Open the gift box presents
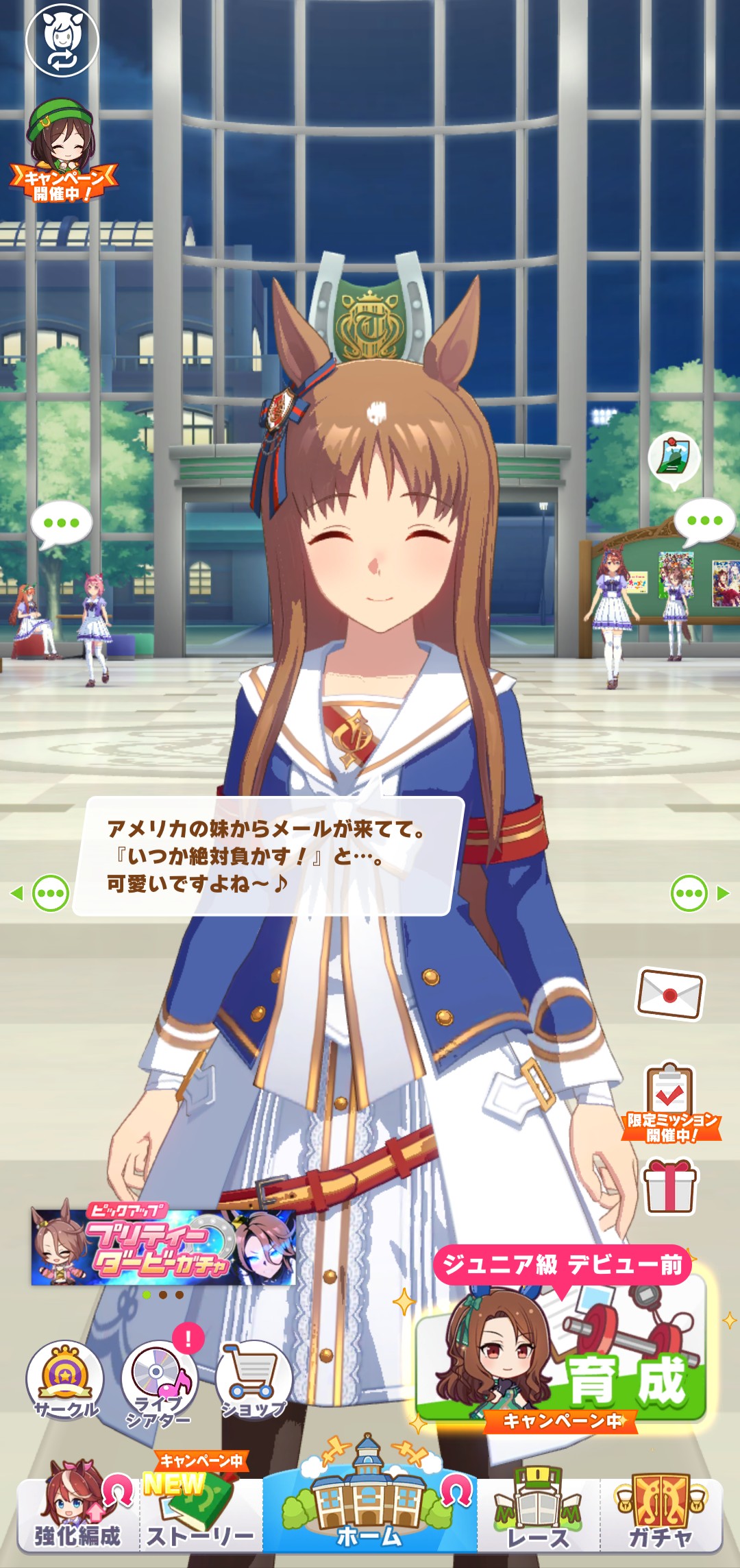The height and width of the screenshot is (1568, 740). pyautogui.click(x=670, y=1186)
